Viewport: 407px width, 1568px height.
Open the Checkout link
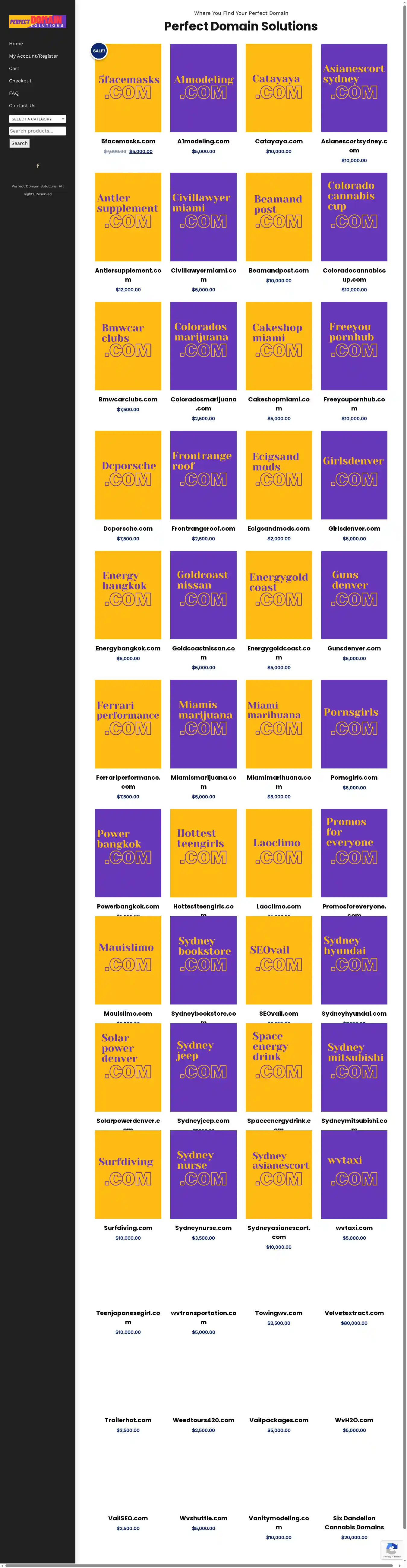[20, 81]
